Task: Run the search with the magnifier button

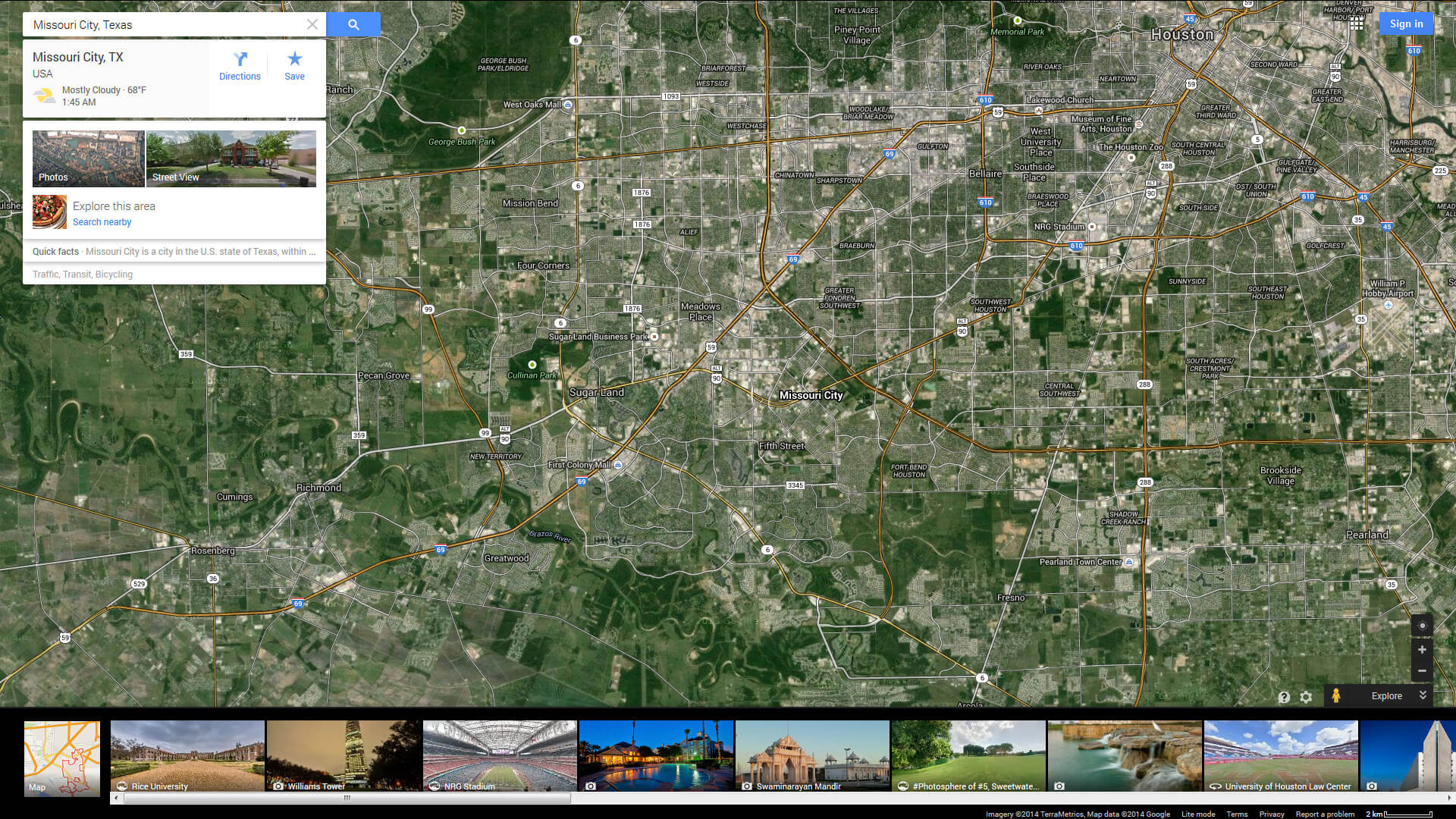Action: [353, 24]
